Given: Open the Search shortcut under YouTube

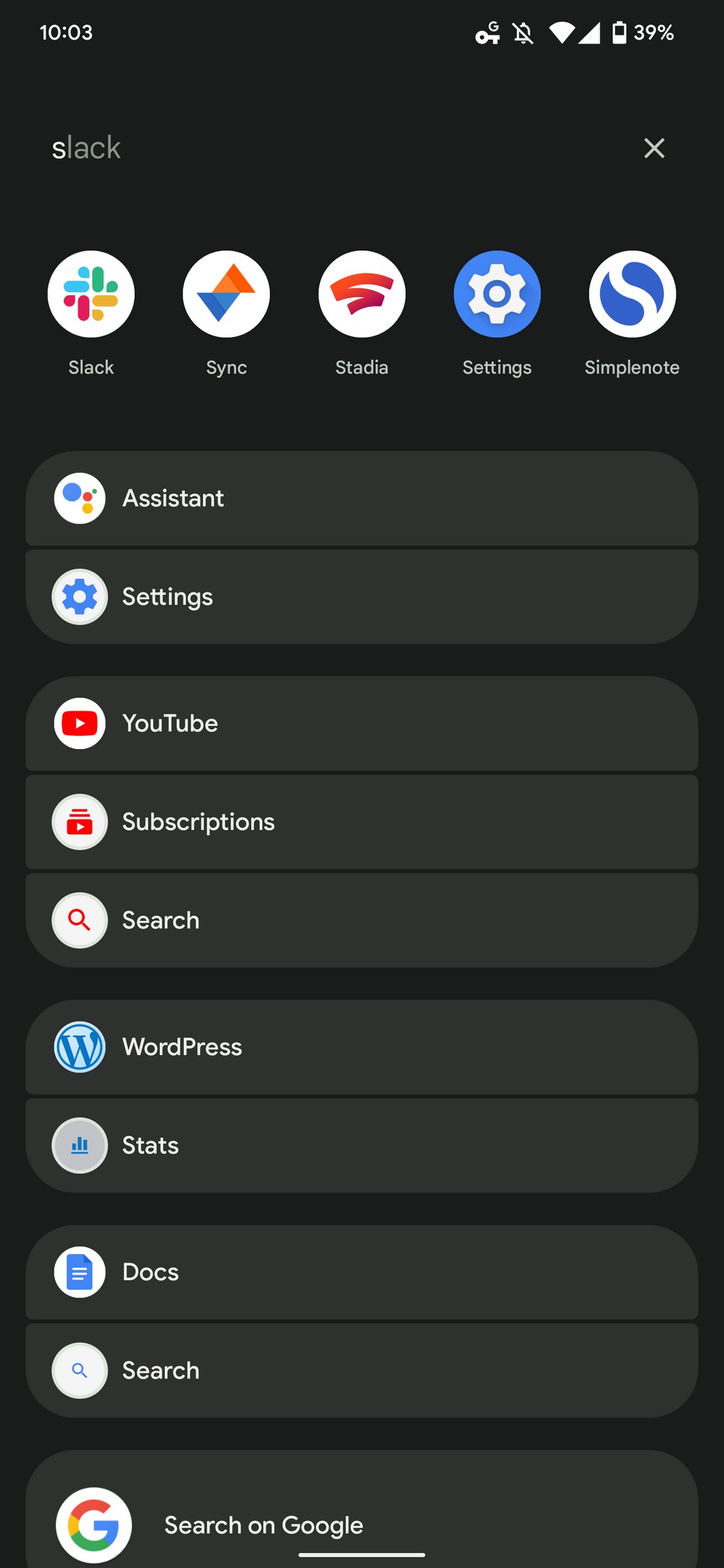Looking at the screenshot, I should click(x=362, y=920).
